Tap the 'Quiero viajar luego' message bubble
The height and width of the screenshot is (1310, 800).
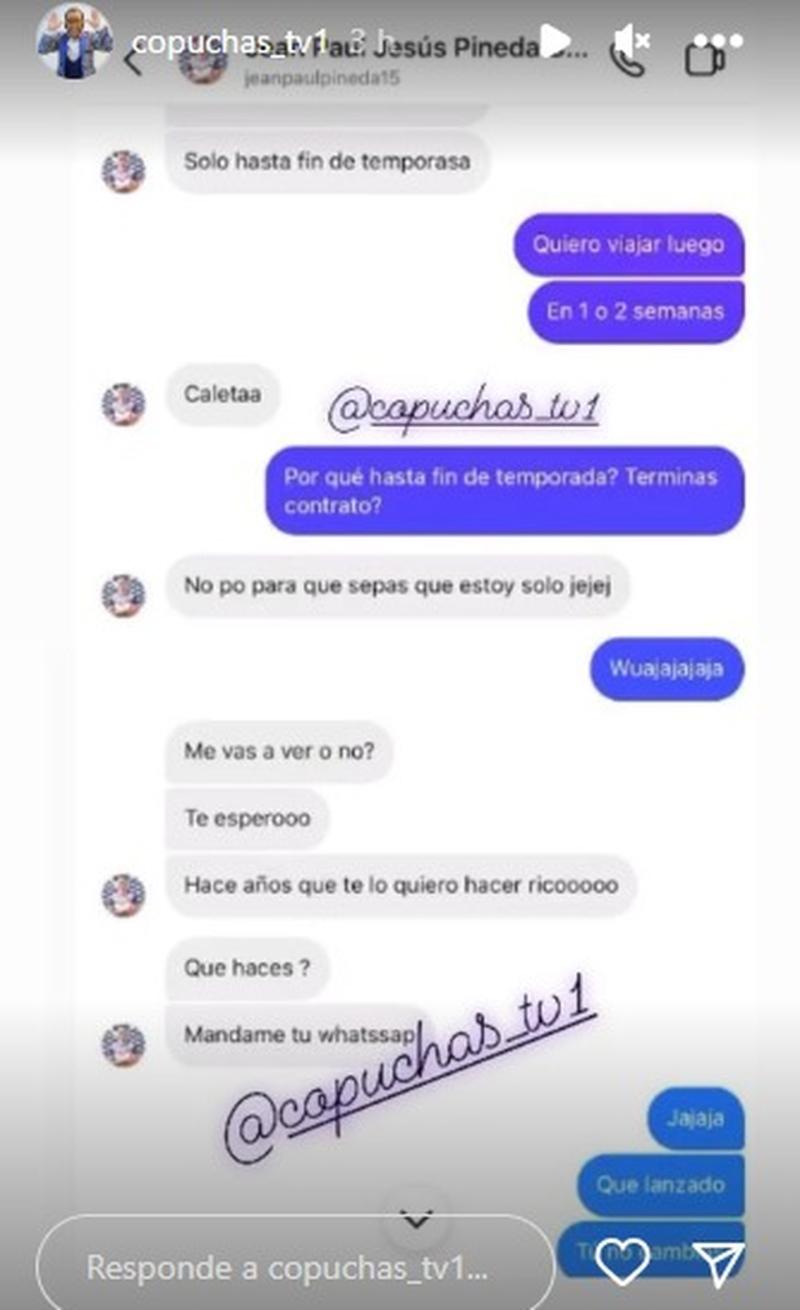(629, 245)
